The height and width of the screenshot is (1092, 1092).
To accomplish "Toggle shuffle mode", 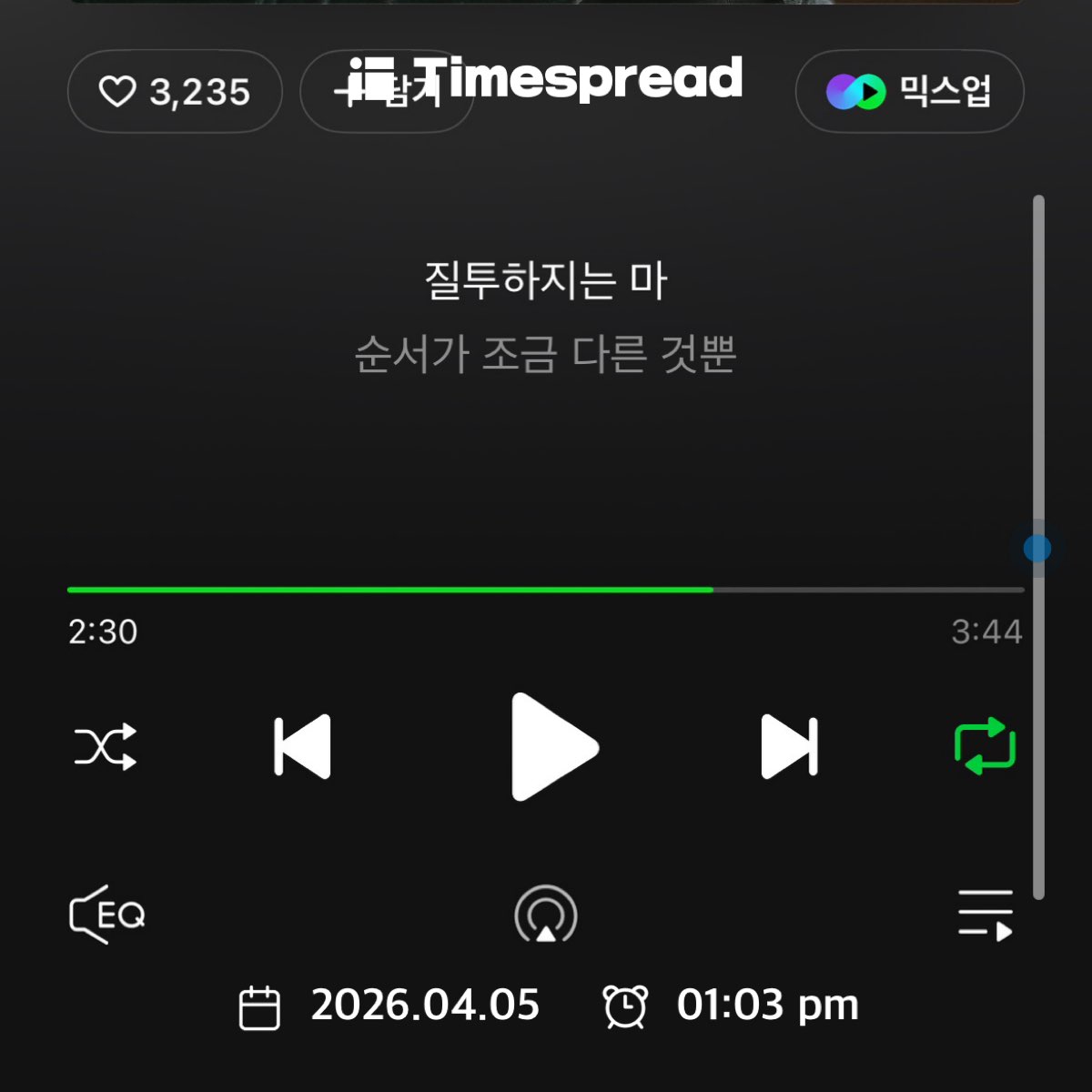I will click(x=106, y=747).
